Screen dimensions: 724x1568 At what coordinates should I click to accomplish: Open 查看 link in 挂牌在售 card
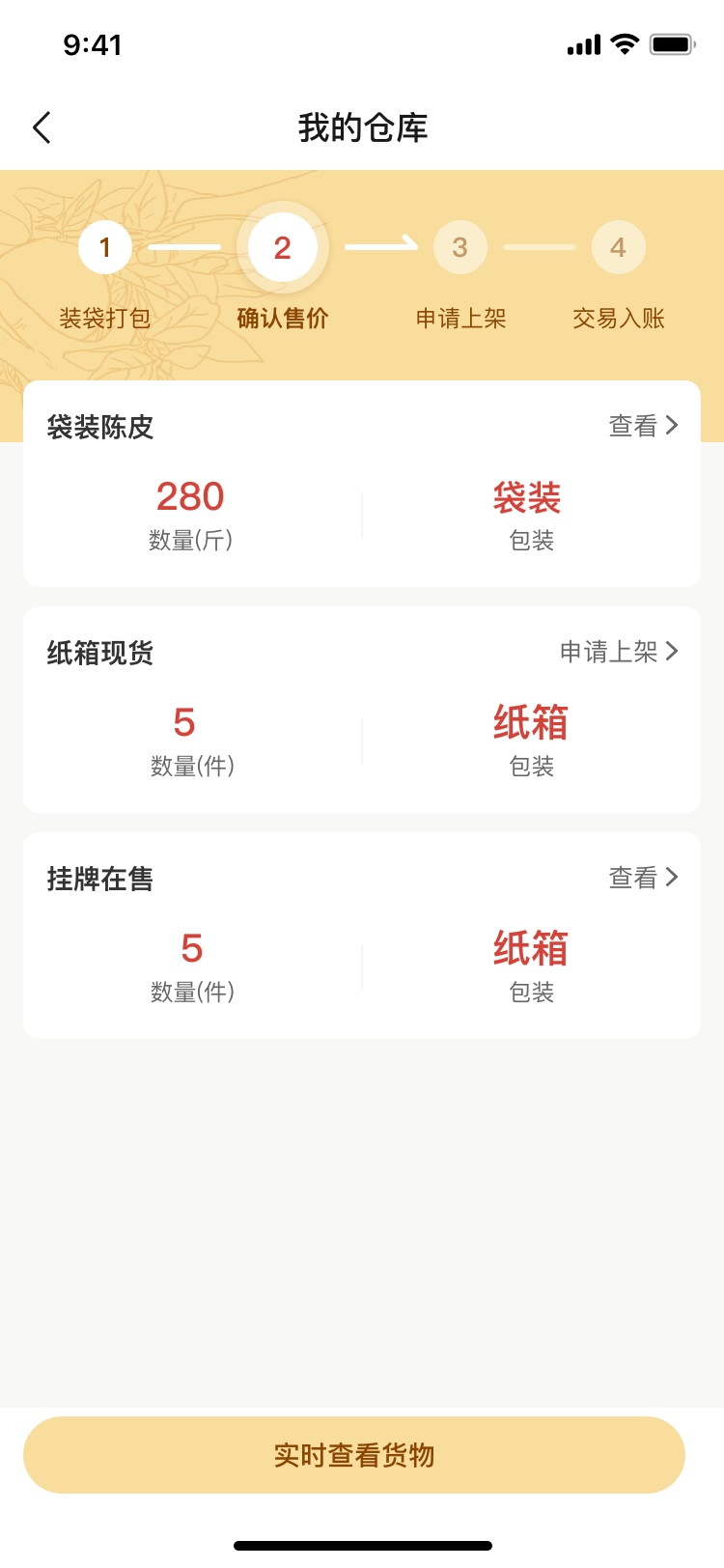pos(643,878)
